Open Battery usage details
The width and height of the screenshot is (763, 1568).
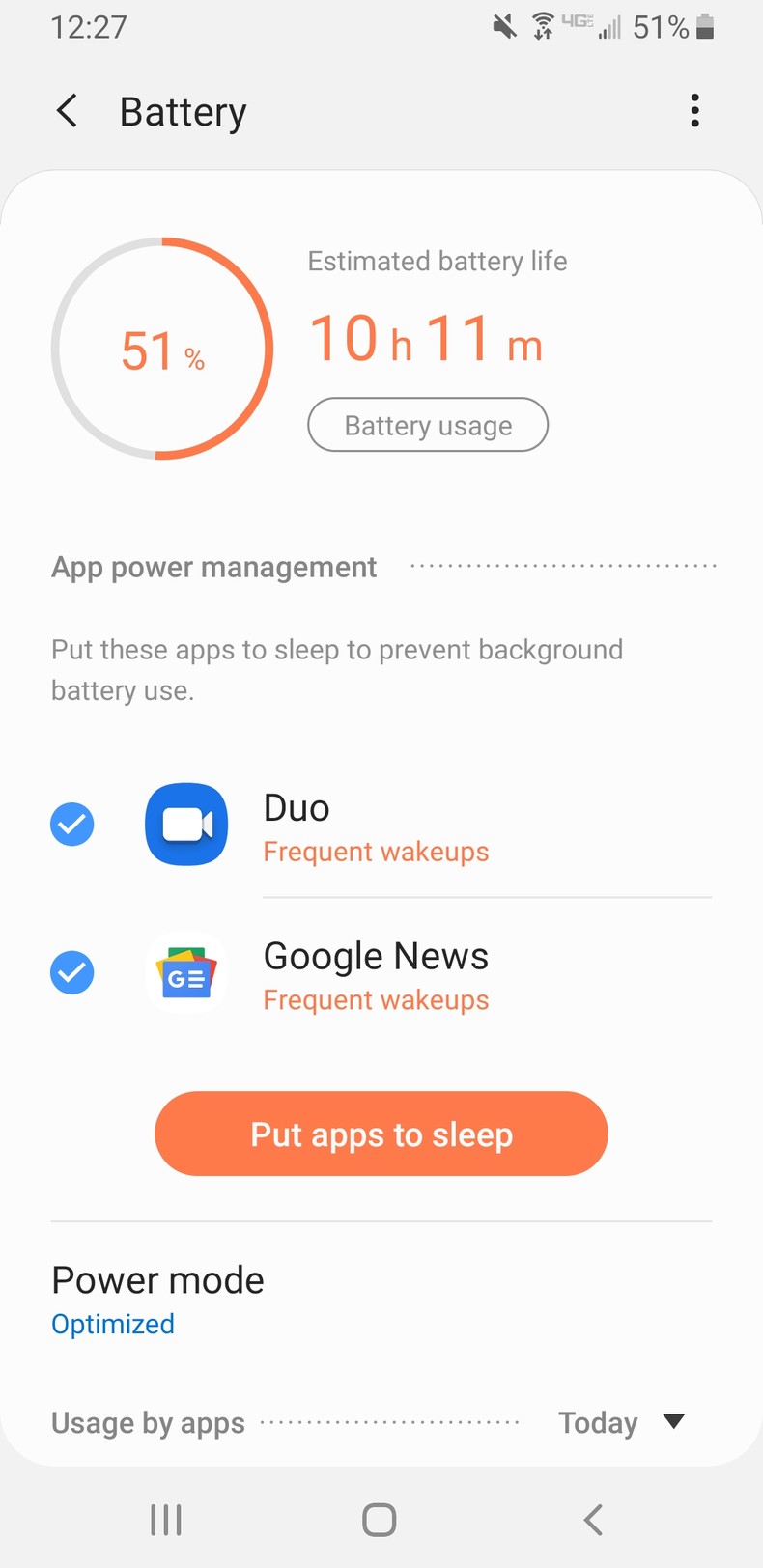pyautogui.click(x=428, y=425)
